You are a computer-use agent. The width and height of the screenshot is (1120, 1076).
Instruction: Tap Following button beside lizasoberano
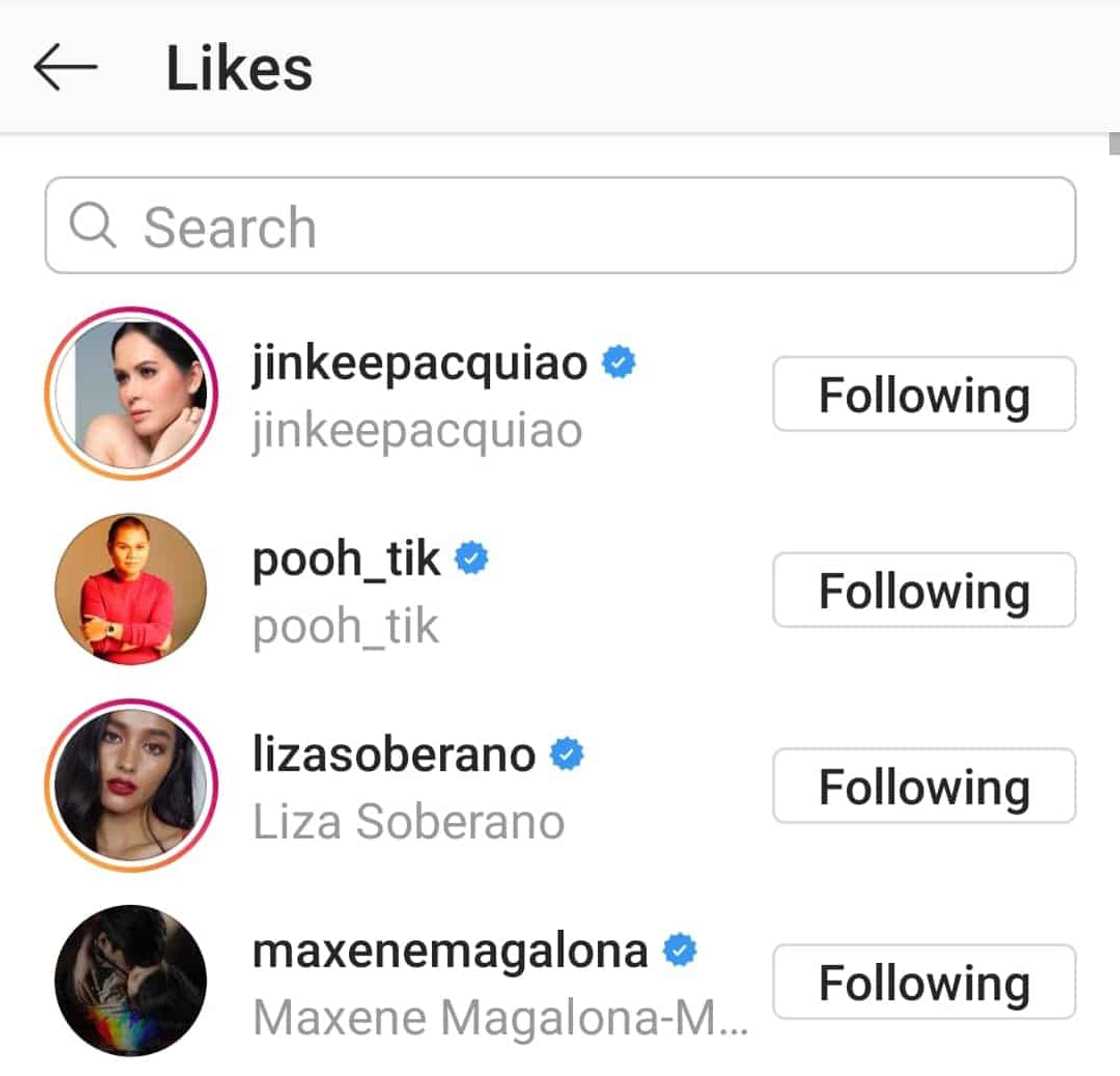(923, 787)
